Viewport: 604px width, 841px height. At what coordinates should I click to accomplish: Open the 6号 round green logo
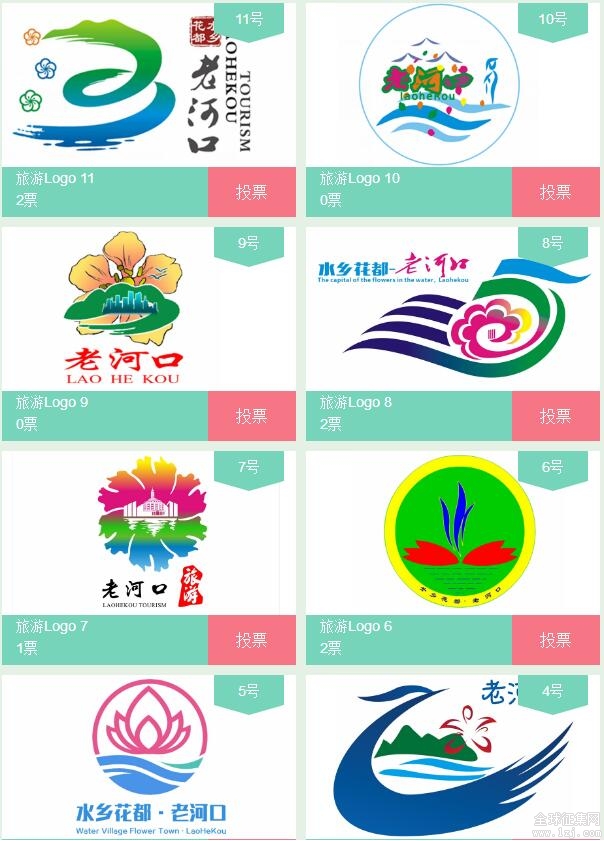click(x=455, y=532)
